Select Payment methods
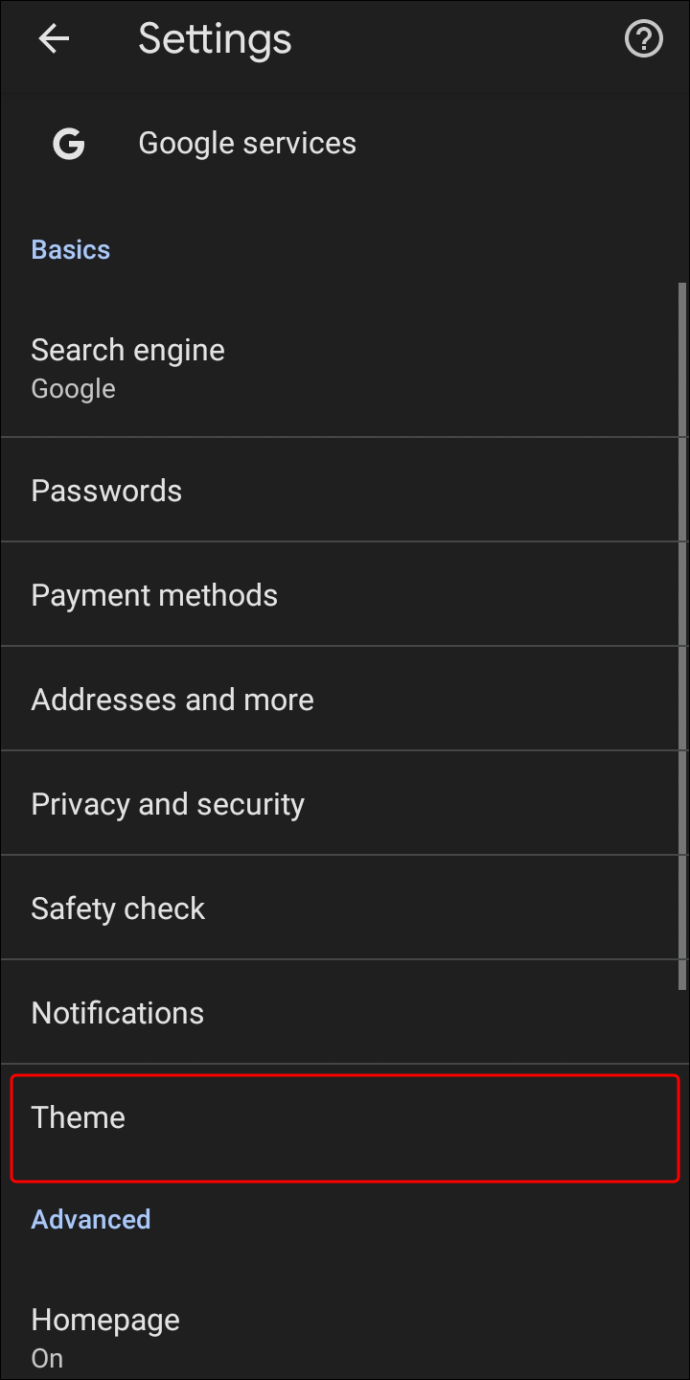Viewport: 690px width, 1380px height. pos(154,596)
